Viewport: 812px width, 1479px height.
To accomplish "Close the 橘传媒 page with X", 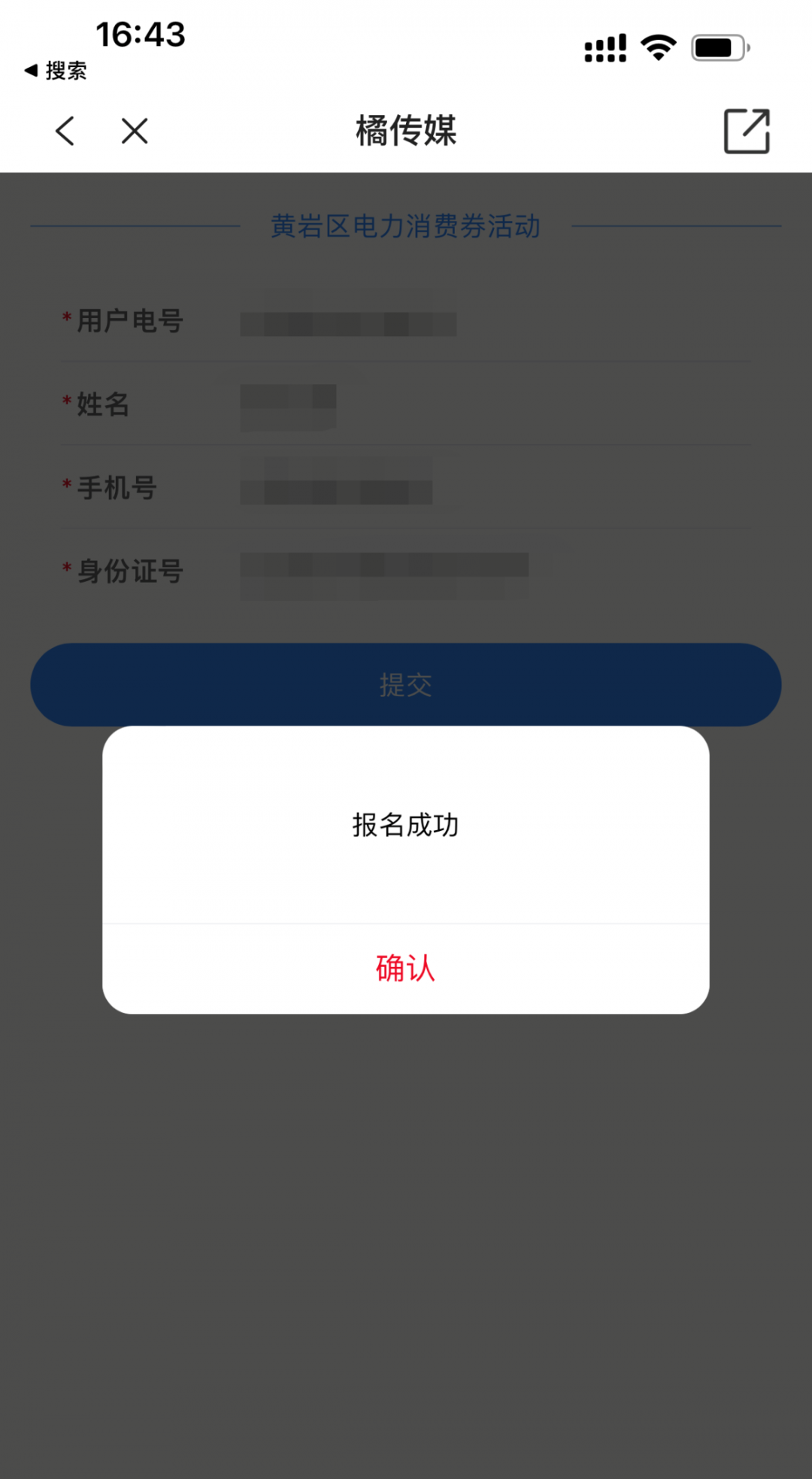I will 135,131.
